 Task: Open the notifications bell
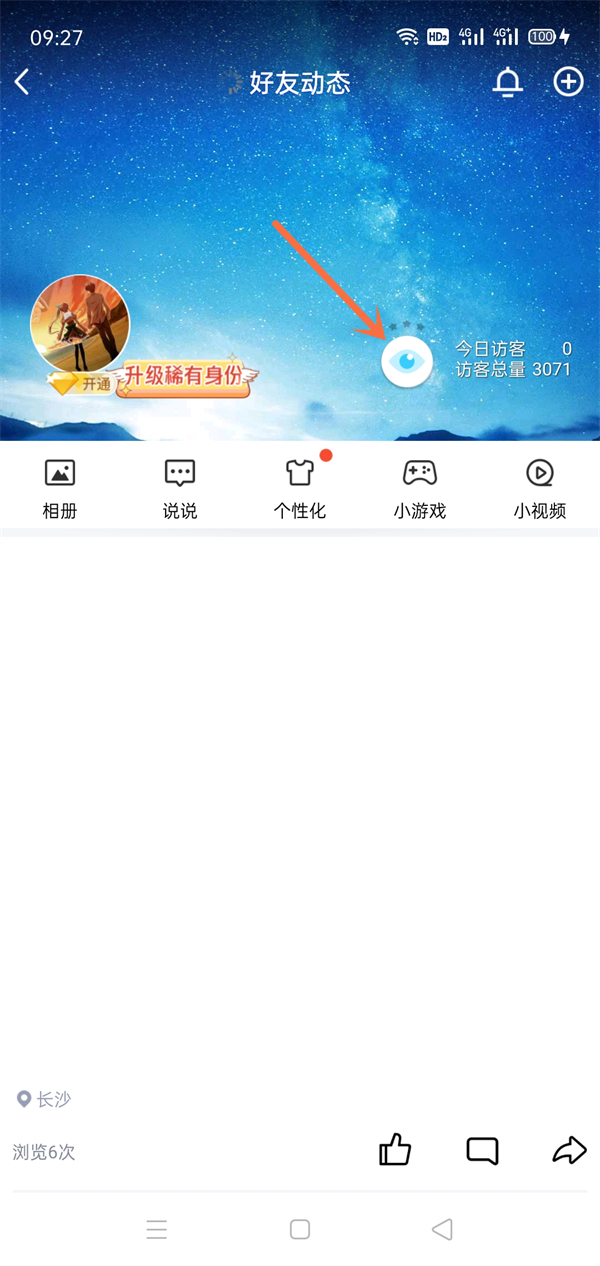point(508,83)
